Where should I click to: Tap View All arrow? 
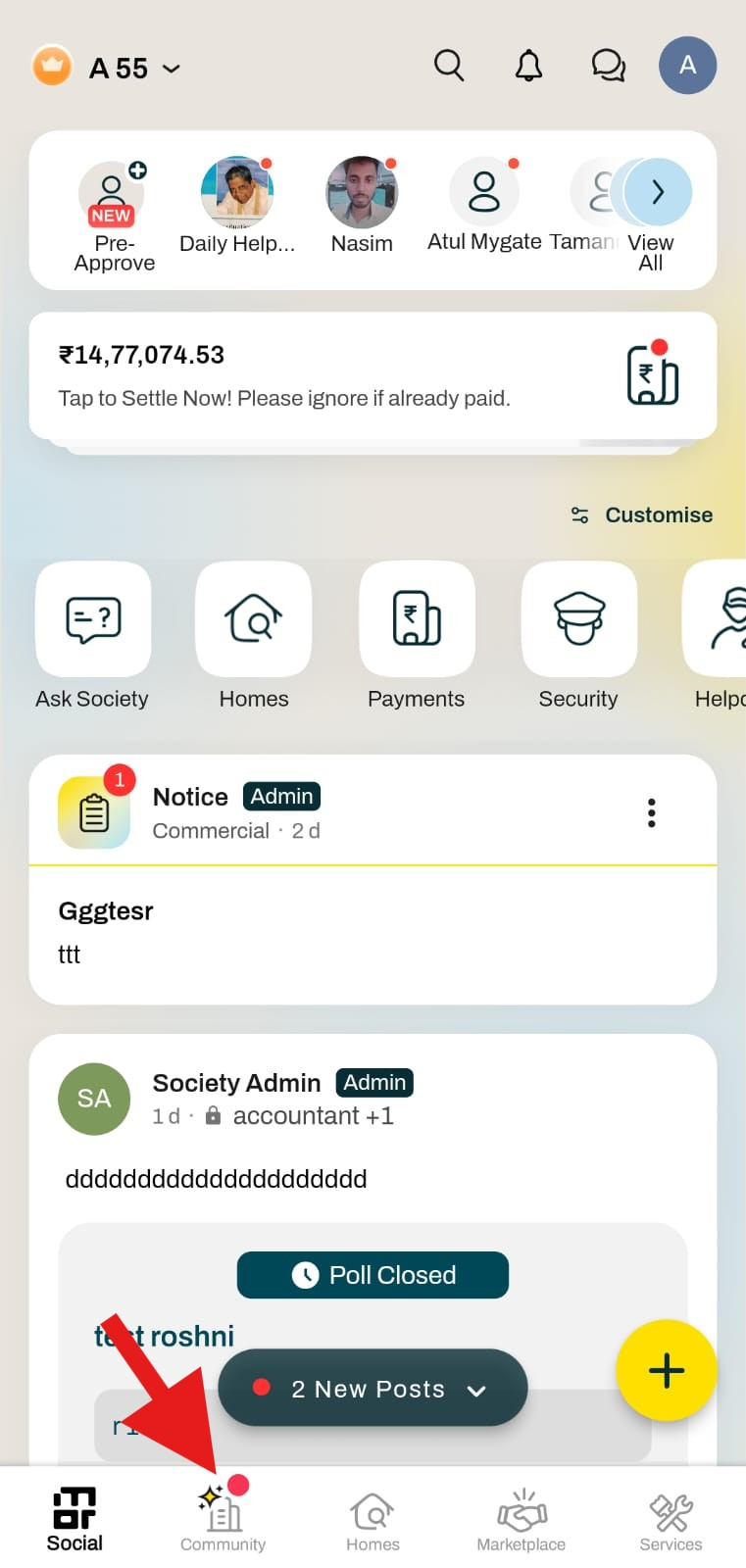click(x=657, y=192)
